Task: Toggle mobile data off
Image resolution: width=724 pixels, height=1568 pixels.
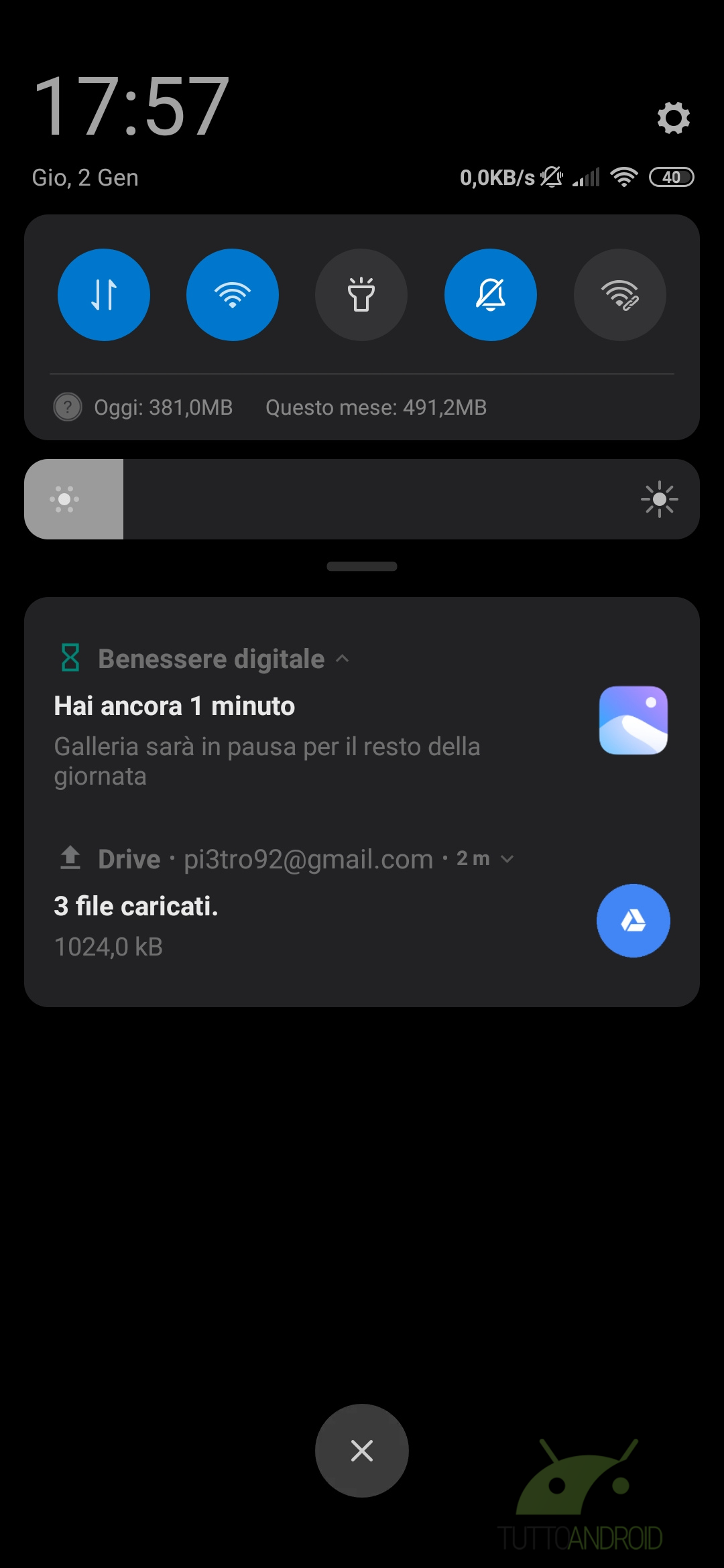Action: click(104, 295)
